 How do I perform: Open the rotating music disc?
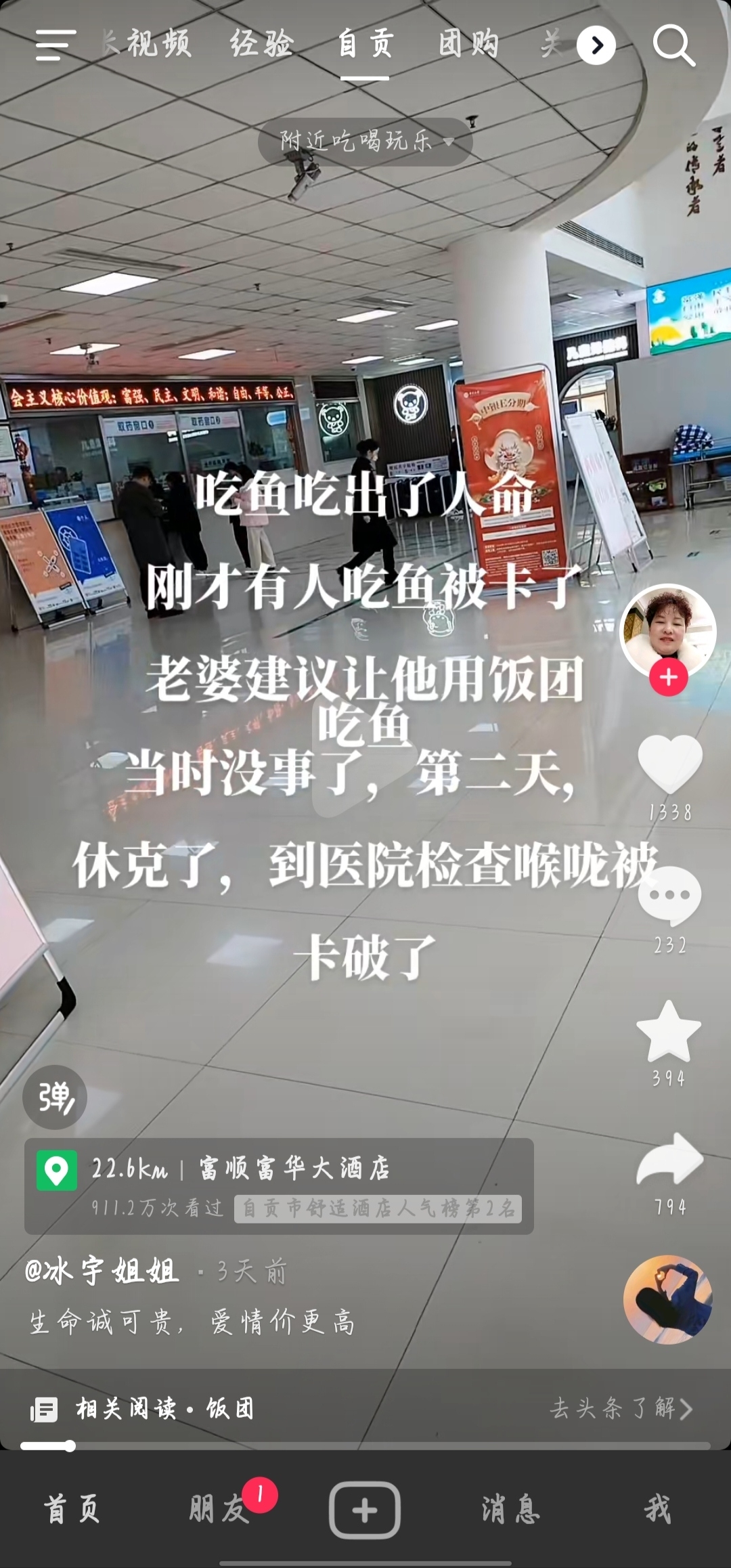(667, 1299)
